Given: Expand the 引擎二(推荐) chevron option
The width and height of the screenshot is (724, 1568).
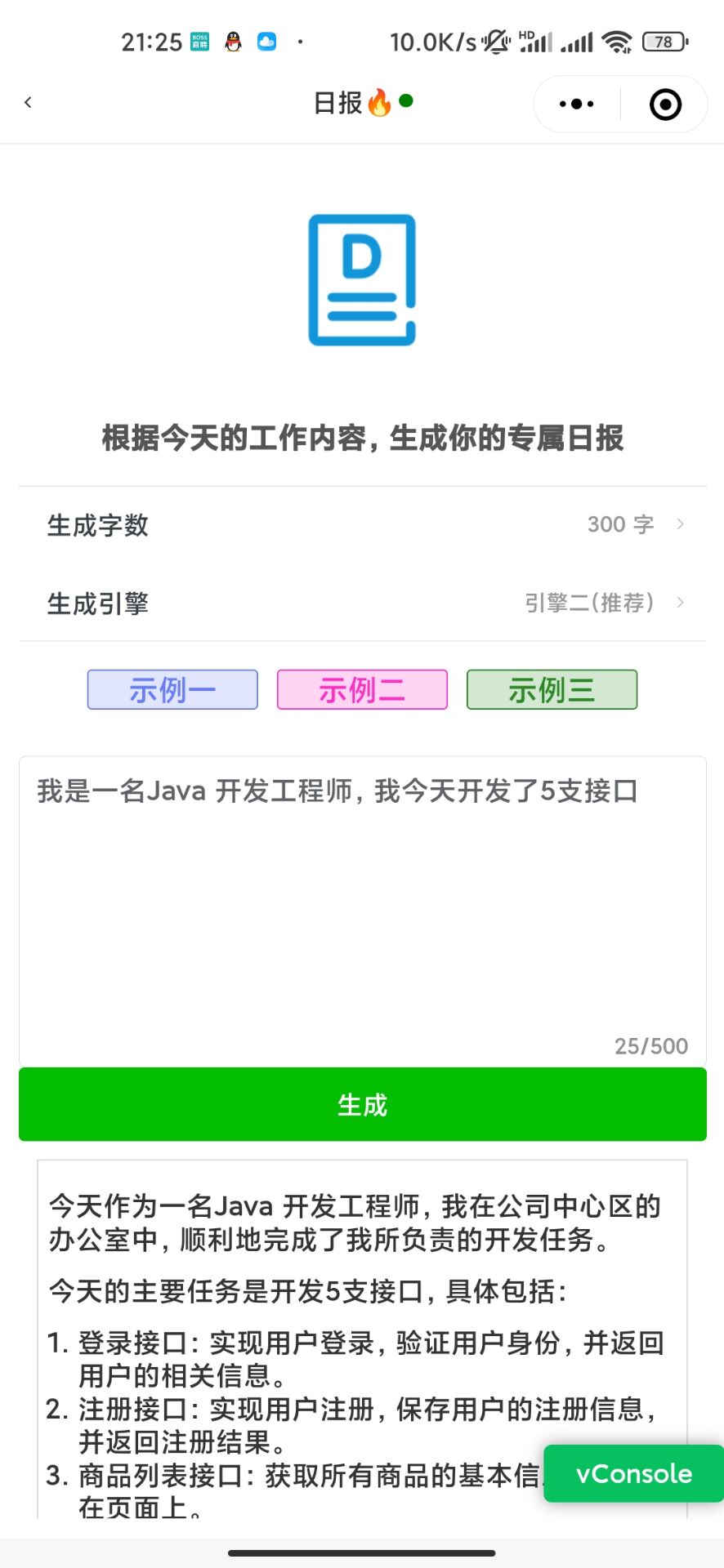Looking at the screenshot, I should point(681,603).
